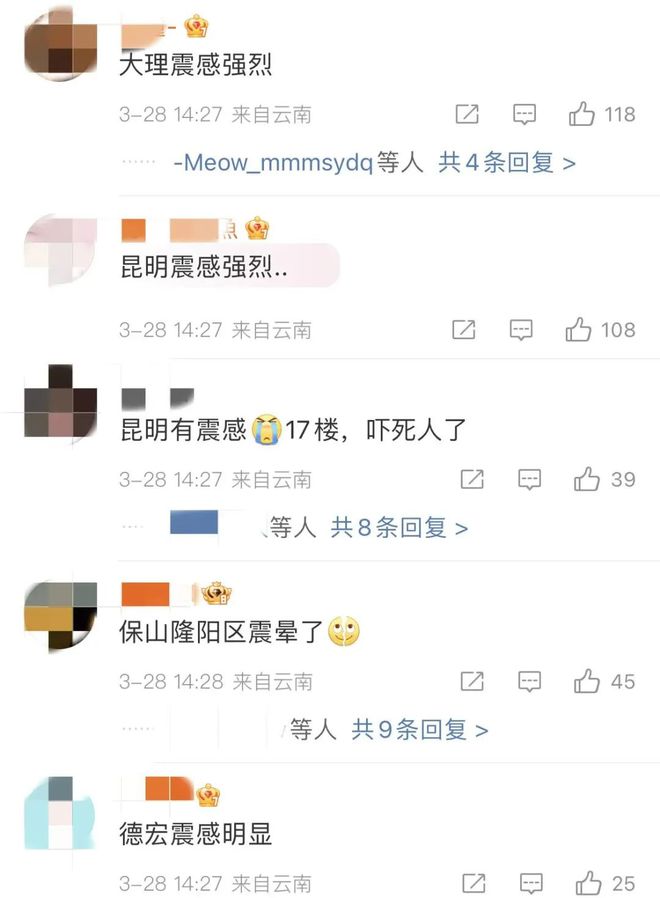This screenshot has width=660, height=898.
Task: Like the comment 德宏震感明显
Action: click(x=587, y=884)
